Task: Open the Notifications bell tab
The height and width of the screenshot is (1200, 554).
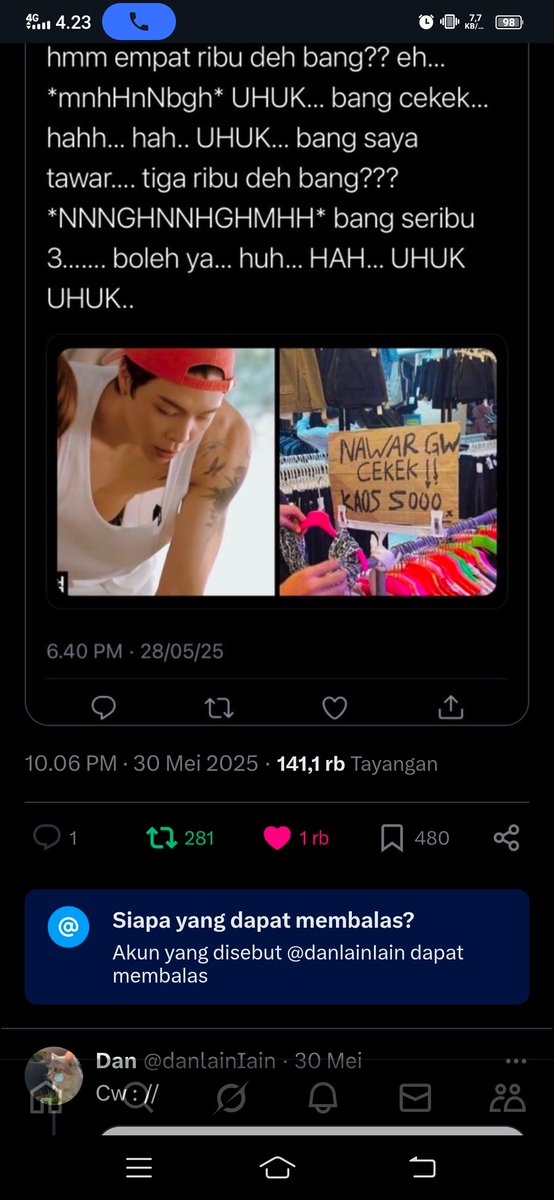Action: coord(323,1097)
